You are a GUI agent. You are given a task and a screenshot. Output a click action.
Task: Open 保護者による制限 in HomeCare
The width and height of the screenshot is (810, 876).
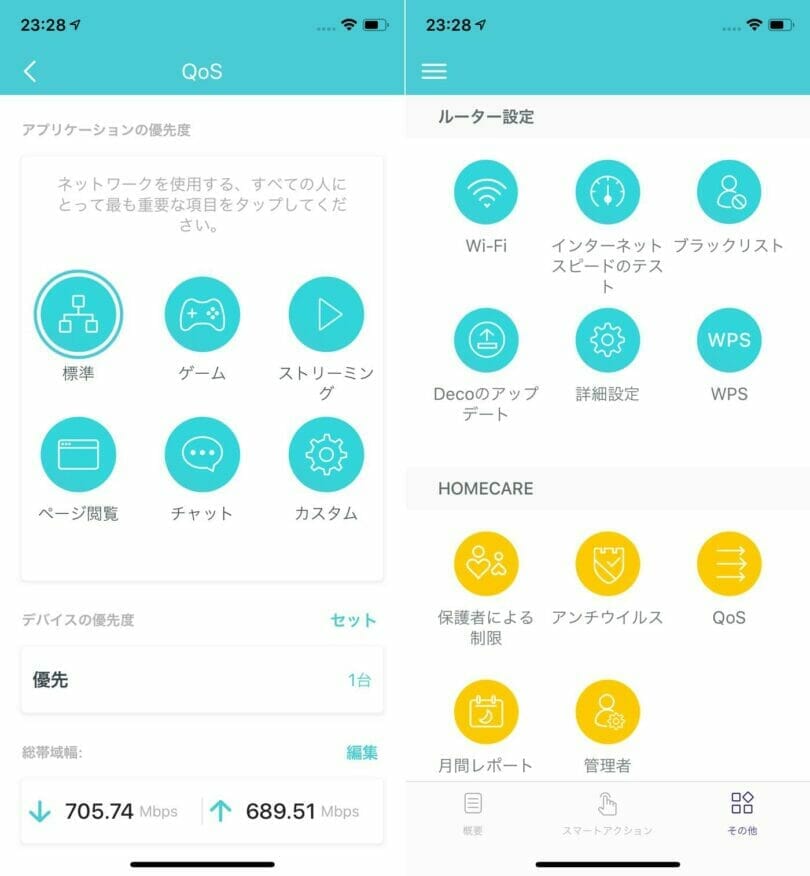pyautogui.click(x=486, y=564)
